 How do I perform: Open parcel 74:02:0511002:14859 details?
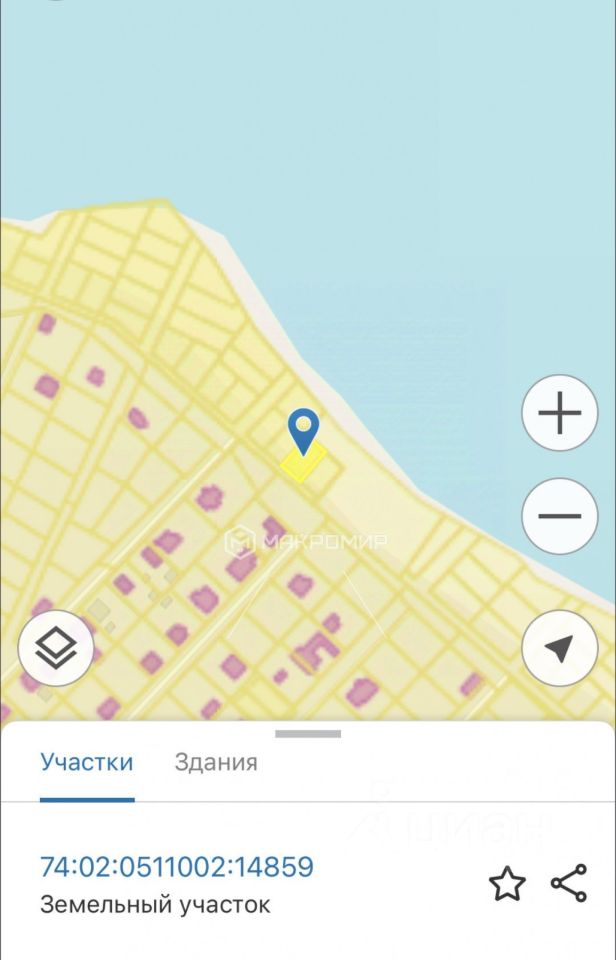point(177,866)
